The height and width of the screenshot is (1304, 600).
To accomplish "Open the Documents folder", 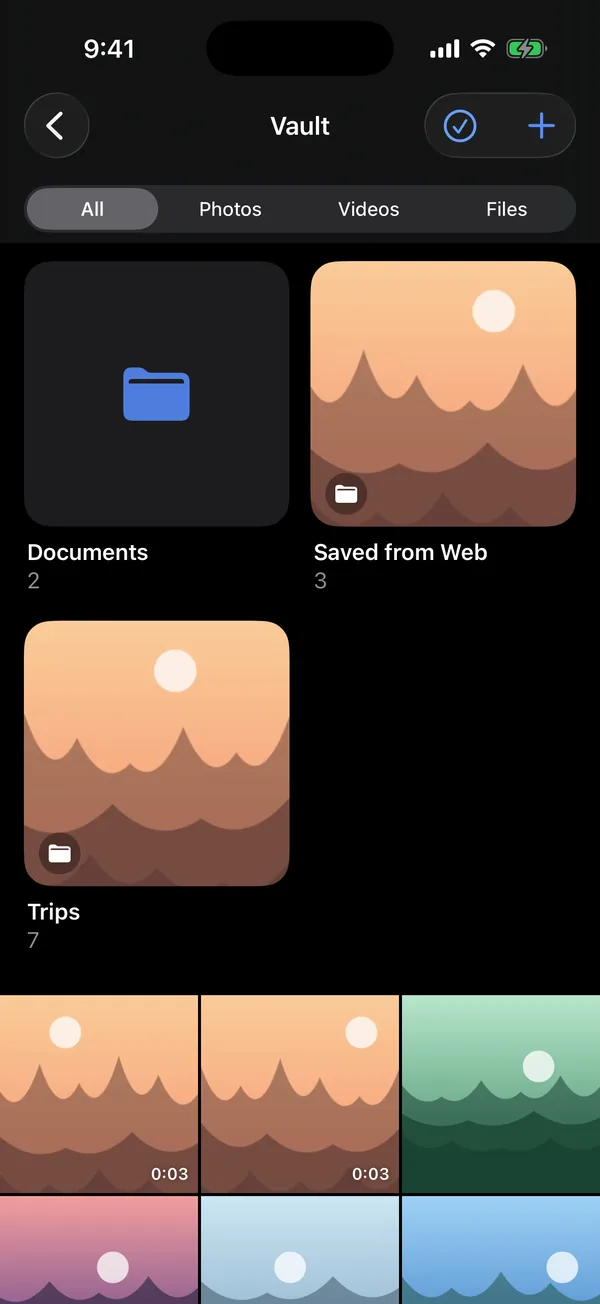I will 157,394.
